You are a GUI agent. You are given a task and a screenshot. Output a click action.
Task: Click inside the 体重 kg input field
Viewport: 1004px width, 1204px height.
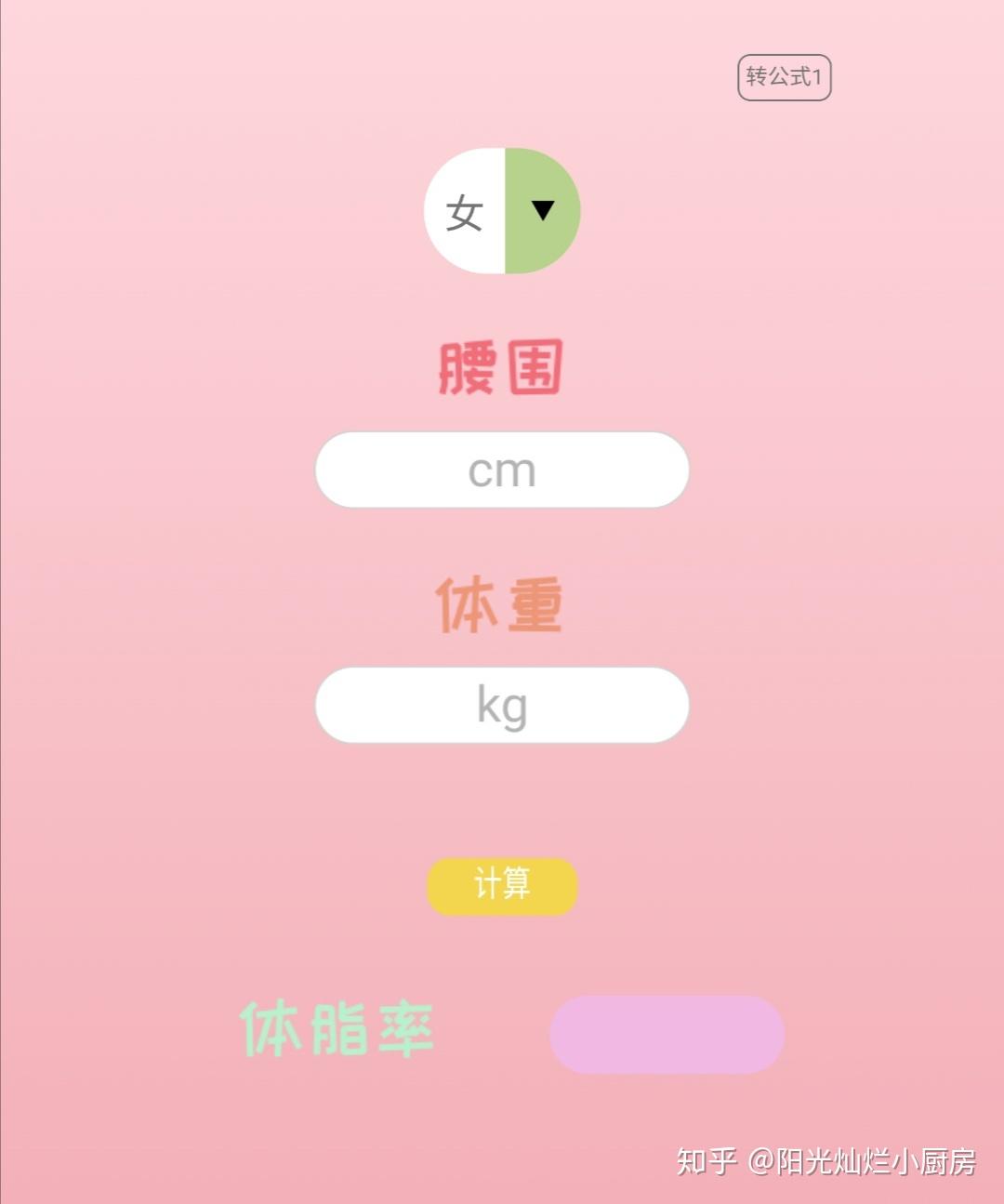tap(500, 705)
